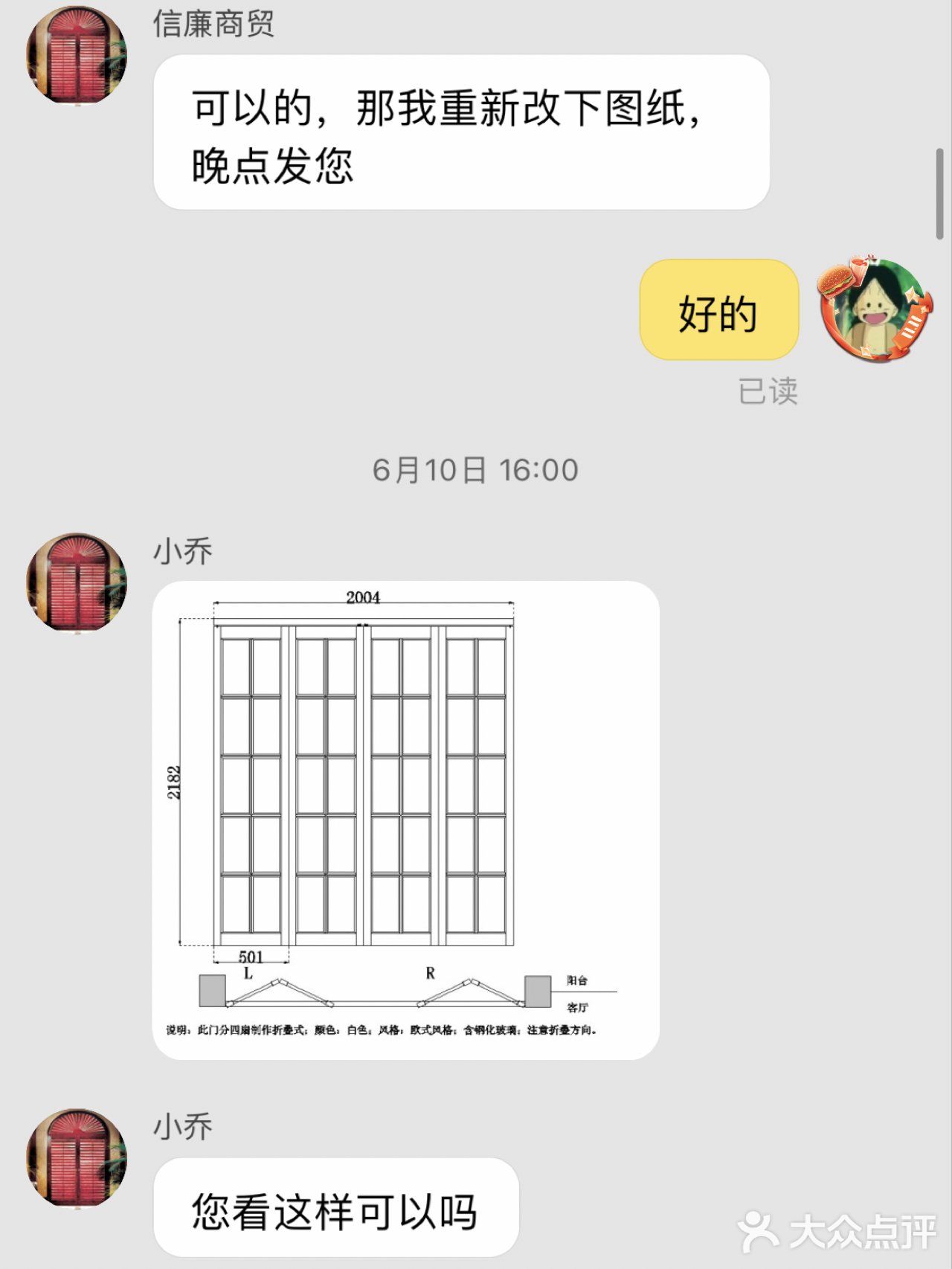This screenshot has width=952, height=1269.
Task: Expand the folding-door diagram to full screen
Action: point(405,818)
